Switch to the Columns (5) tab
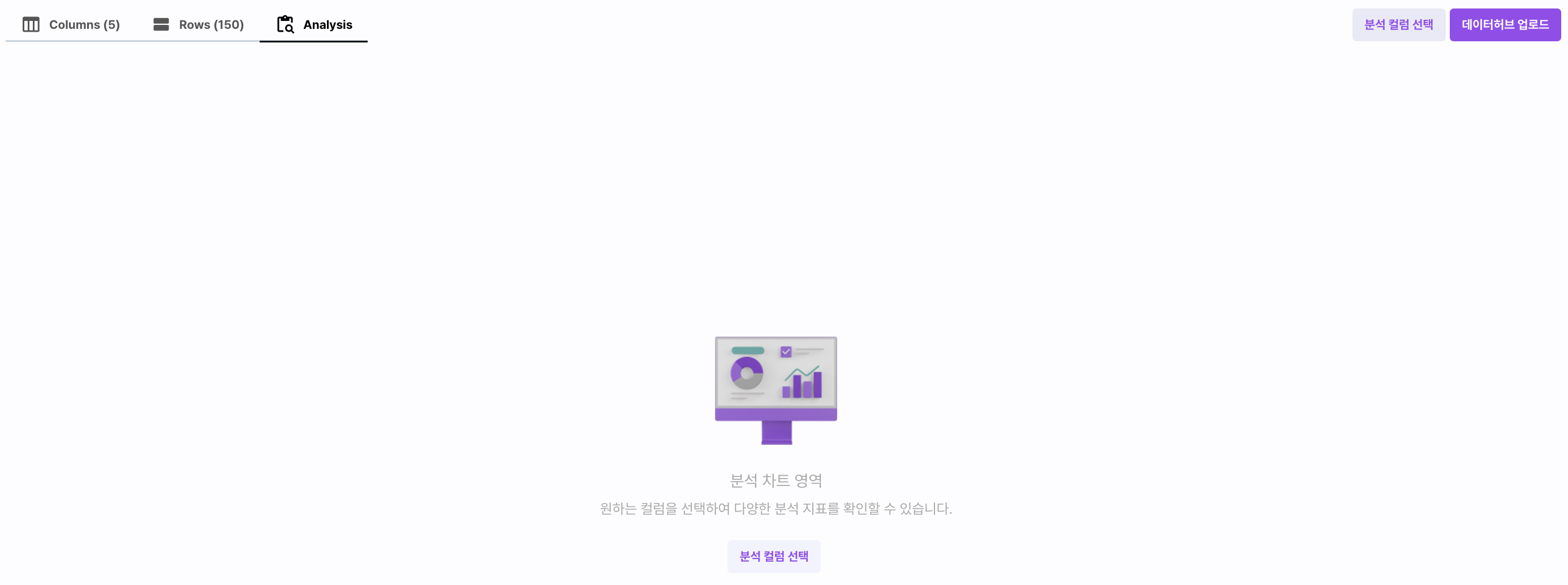Screen dimensions: 1568x585 point(71,24)
